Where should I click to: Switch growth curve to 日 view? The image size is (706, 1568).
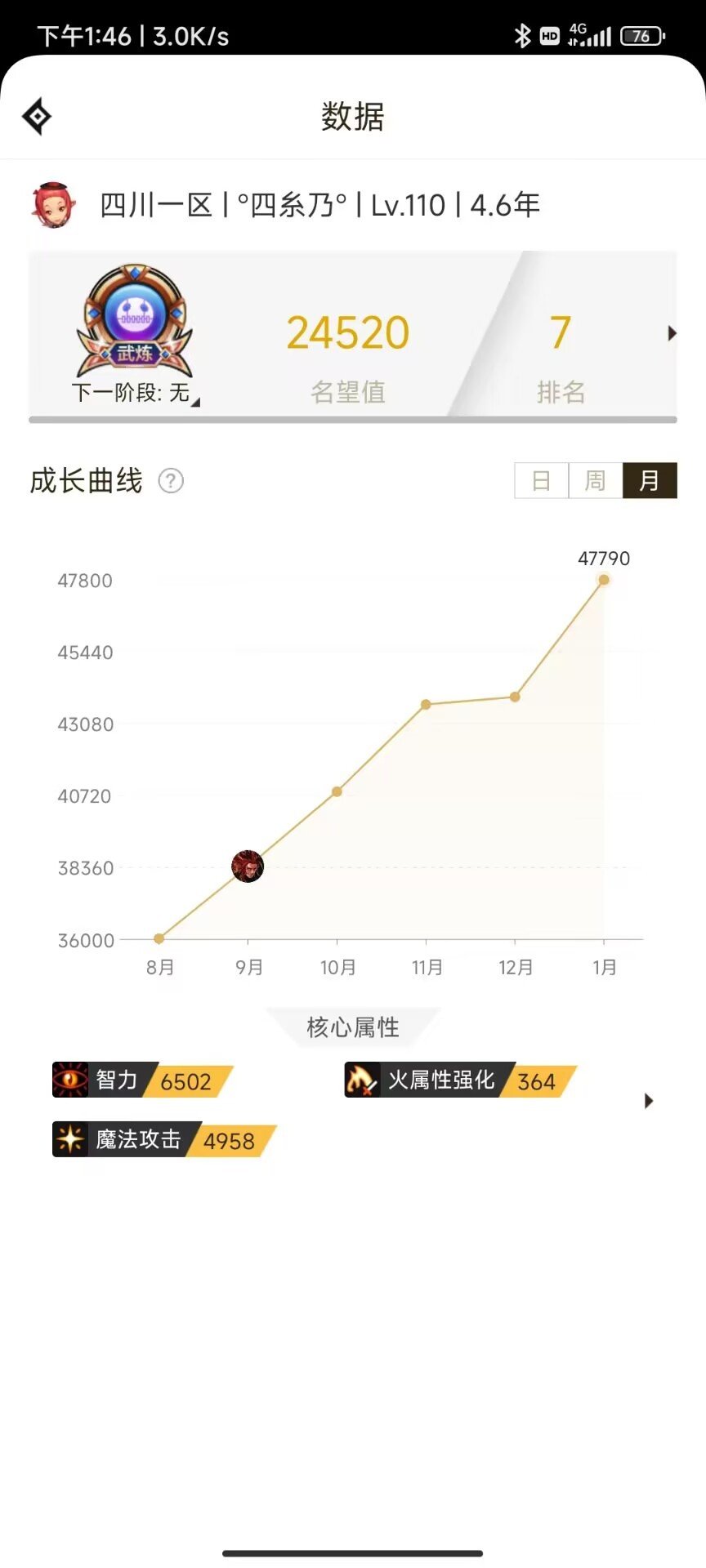541,480
